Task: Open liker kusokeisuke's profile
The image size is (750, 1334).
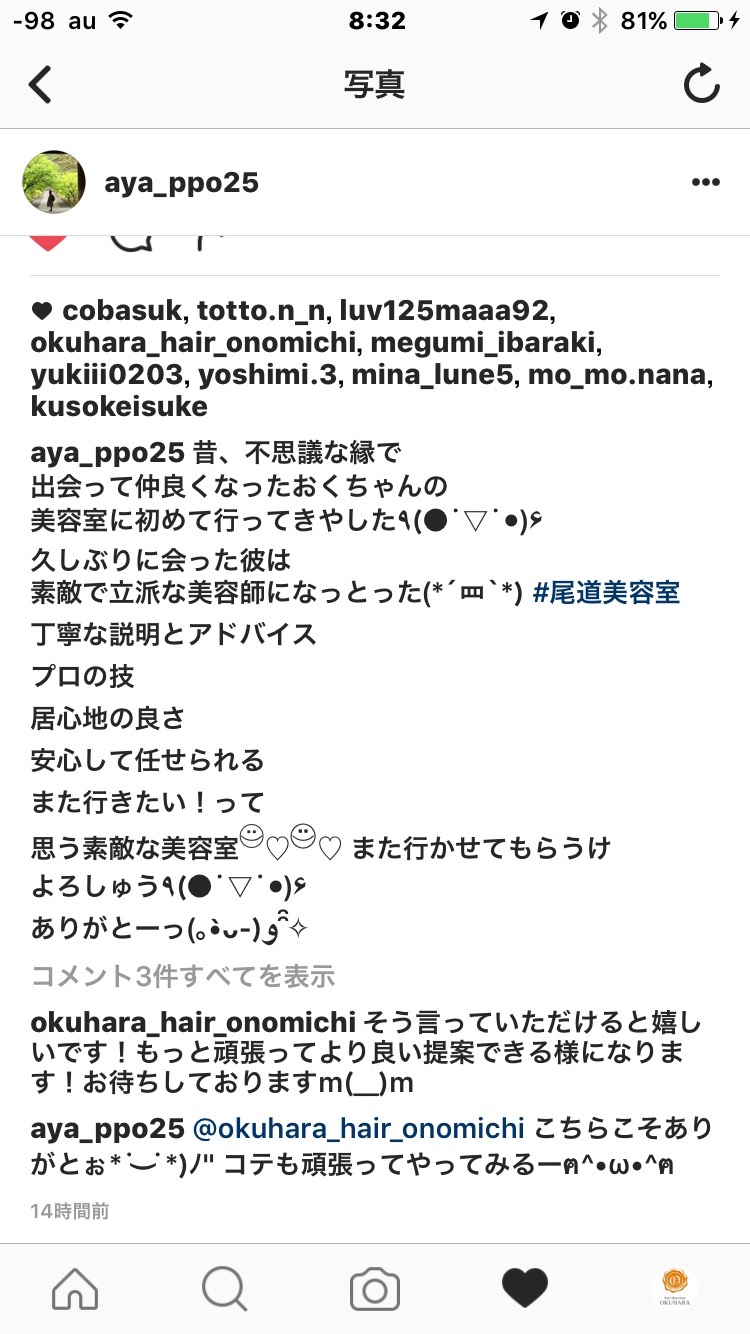Action: point(119,407)
